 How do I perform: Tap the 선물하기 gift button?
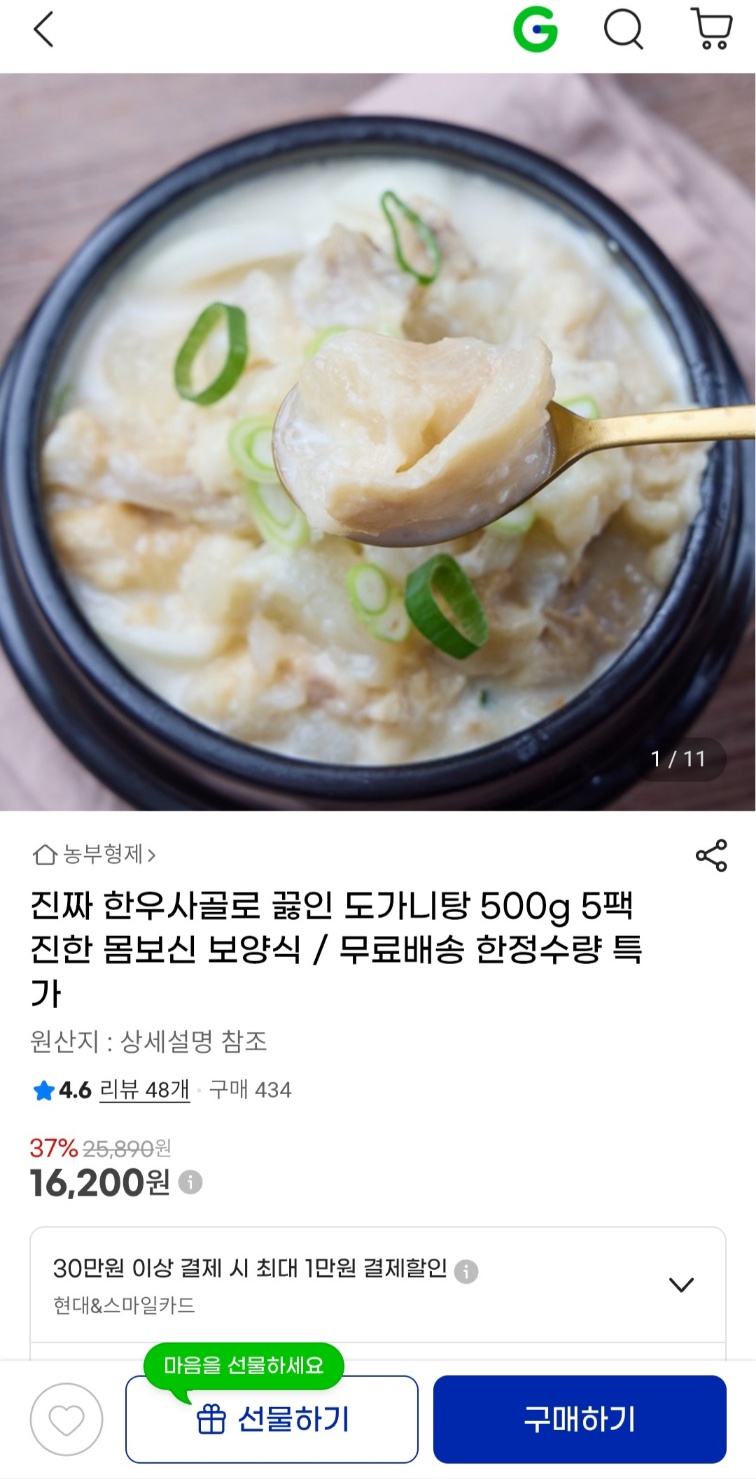(272, 1419)
